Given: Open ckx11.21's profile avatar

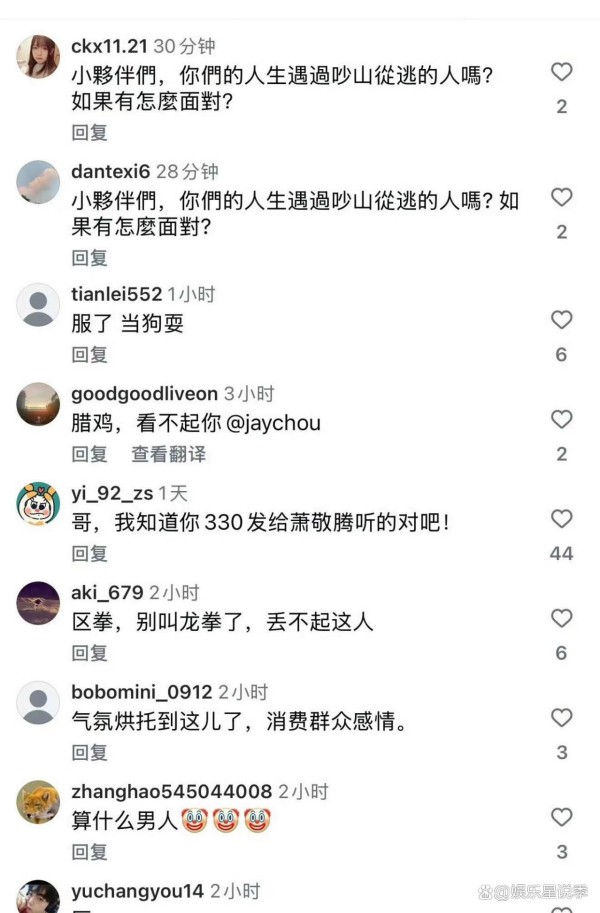Looking at the screenshot, I should coord(38,56).
